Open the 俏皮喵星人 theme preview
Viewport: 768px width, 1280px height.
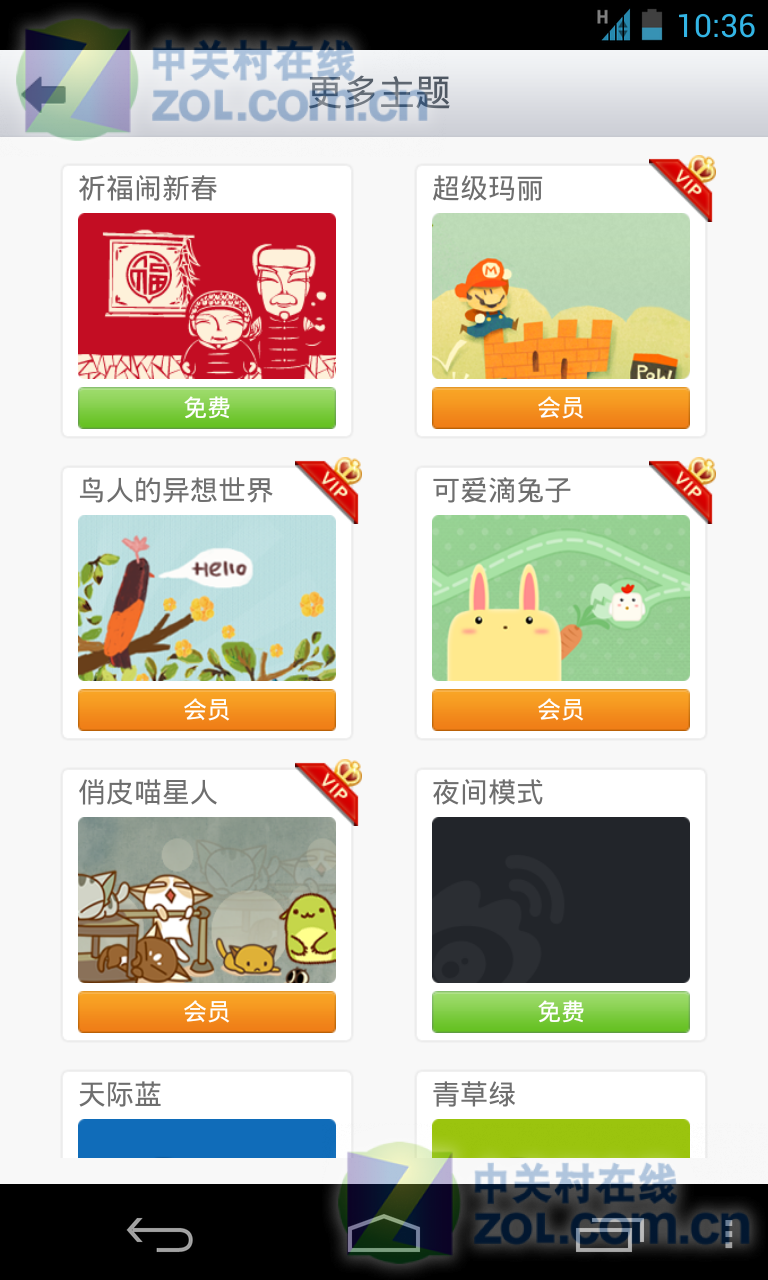[207, 900]
